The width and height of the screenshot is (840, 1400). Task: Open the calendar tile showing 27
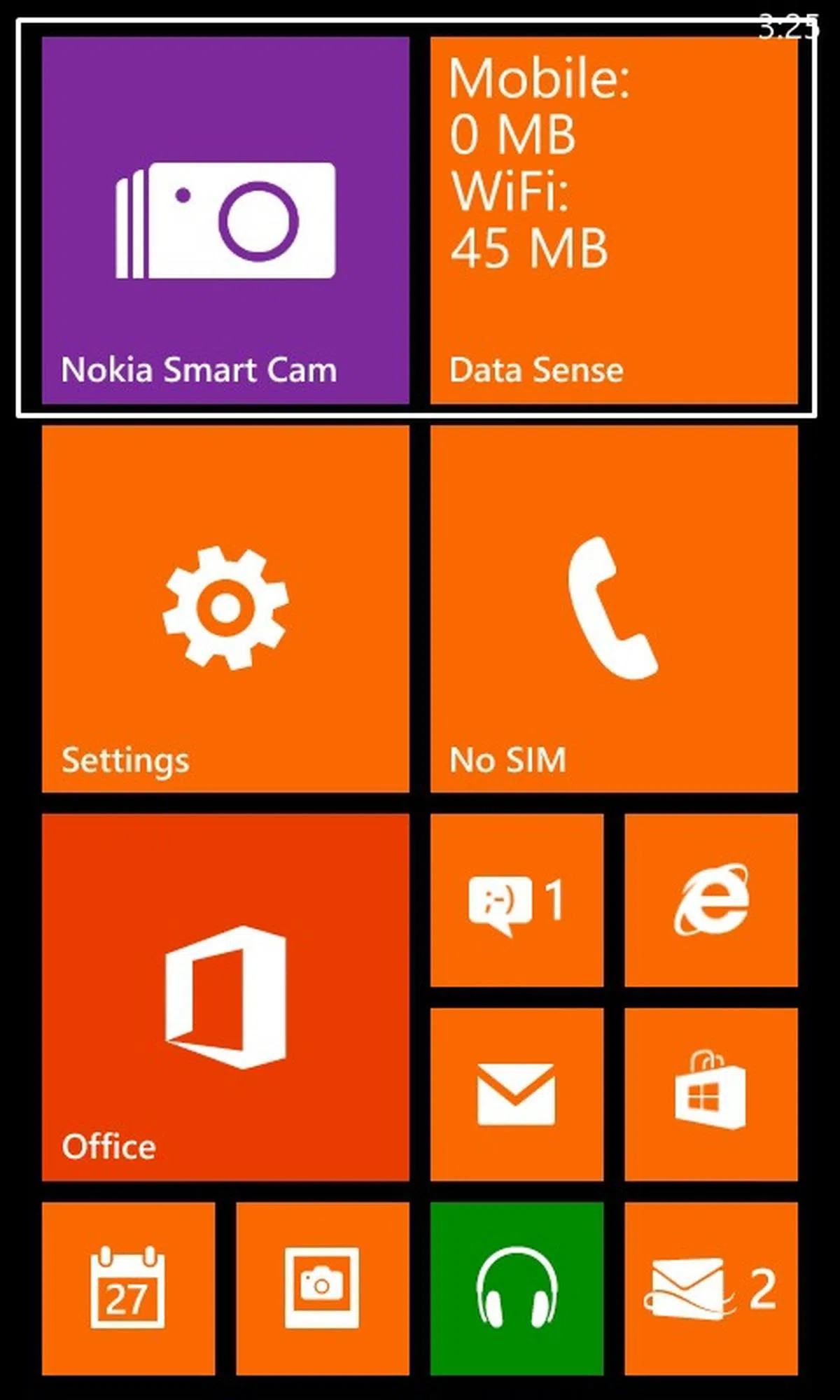click(128, 1288)
